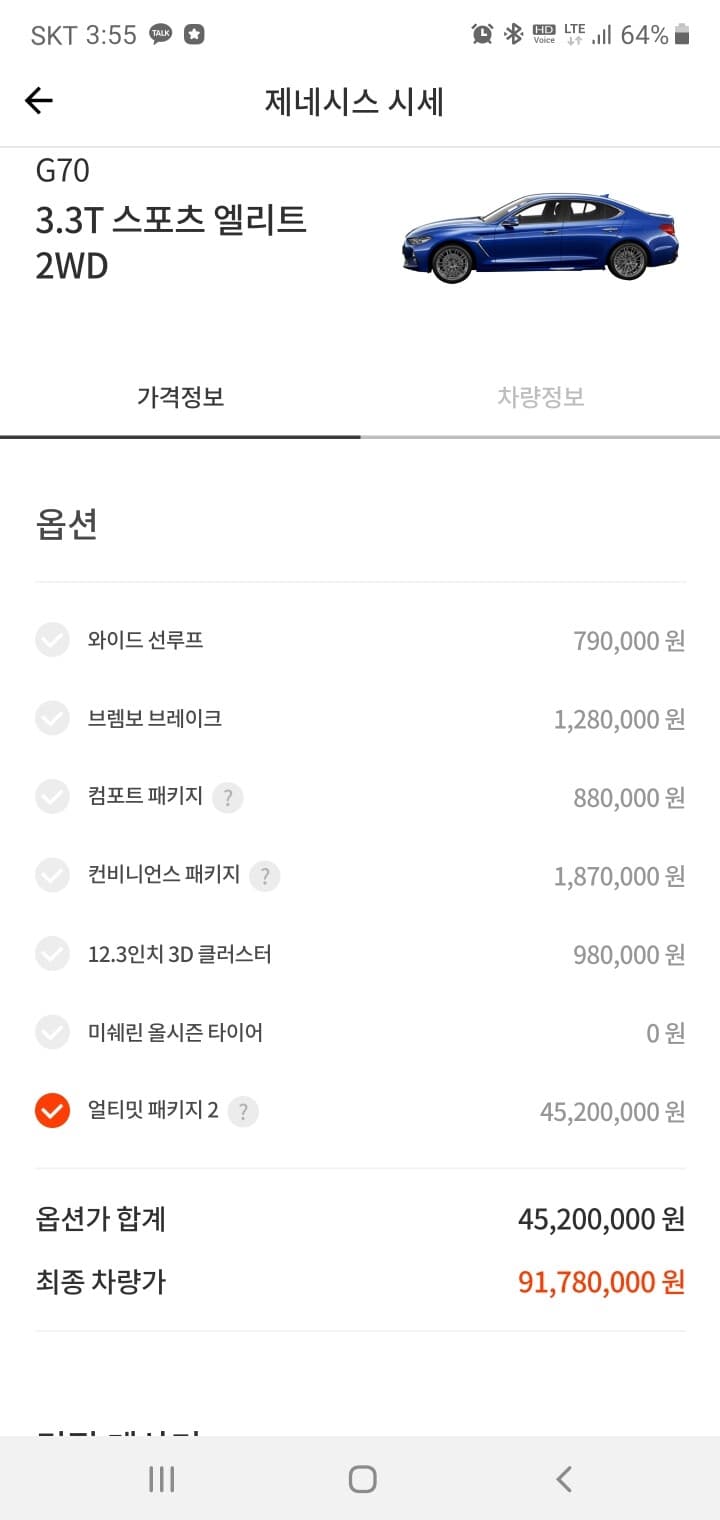The image size is (720, 1520).
Task: Select the 브렘보 브레이크 option
Action: pos(52,718)
